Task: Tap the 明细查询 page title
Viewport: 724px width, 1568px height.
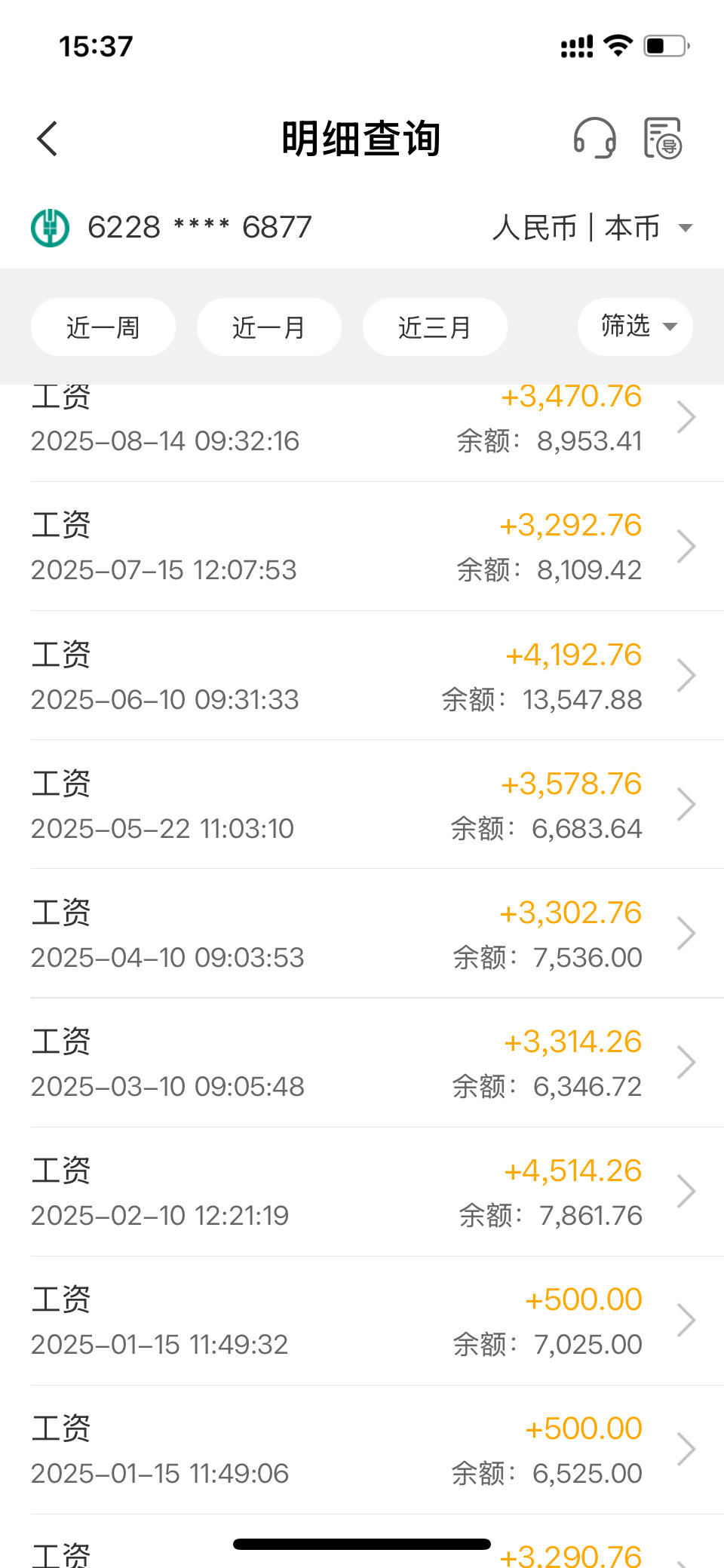Action: point(360,139)
